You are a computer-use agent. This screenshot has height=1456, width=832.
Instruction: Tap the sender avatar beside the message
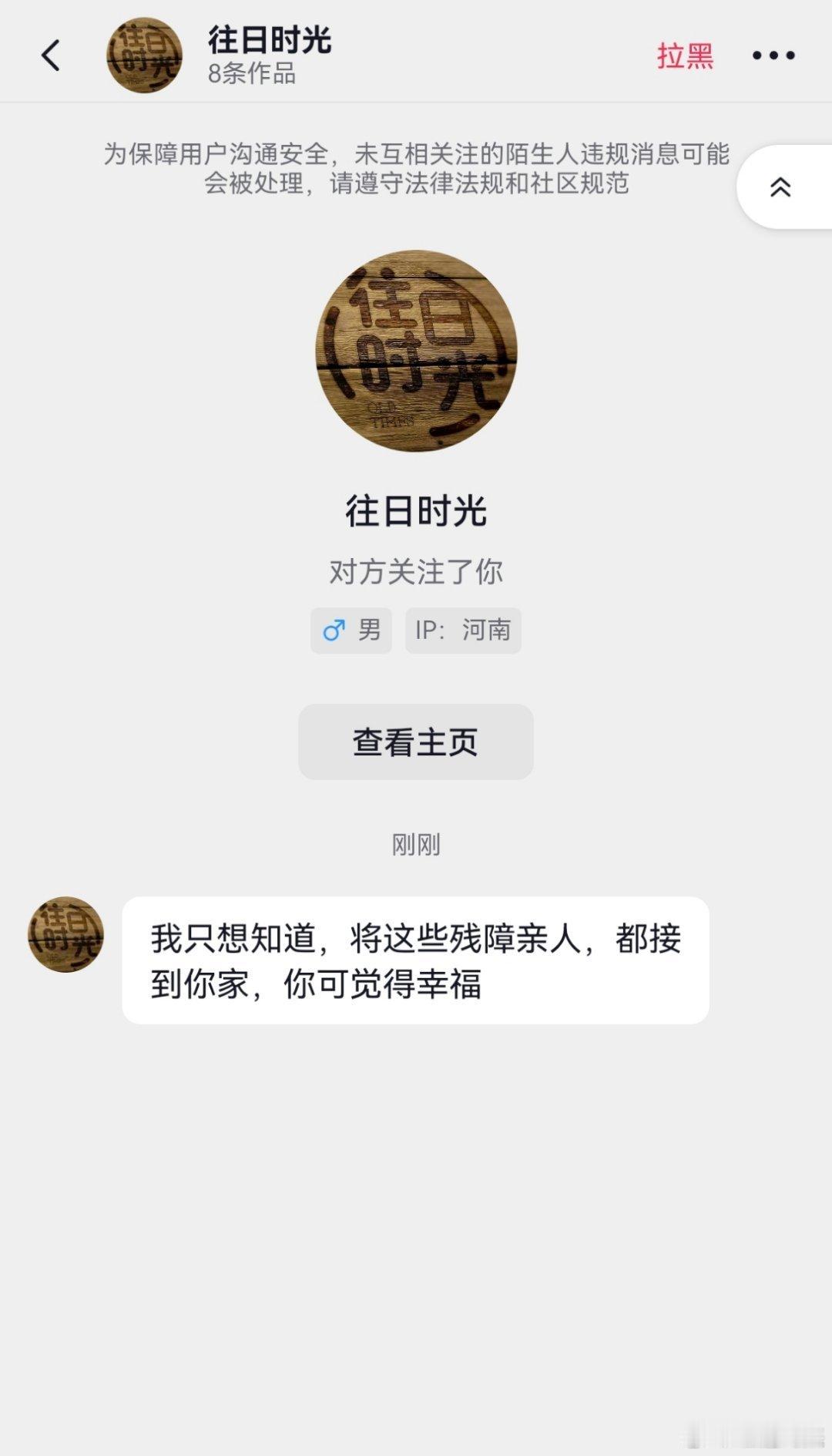[x=66, y=934]
